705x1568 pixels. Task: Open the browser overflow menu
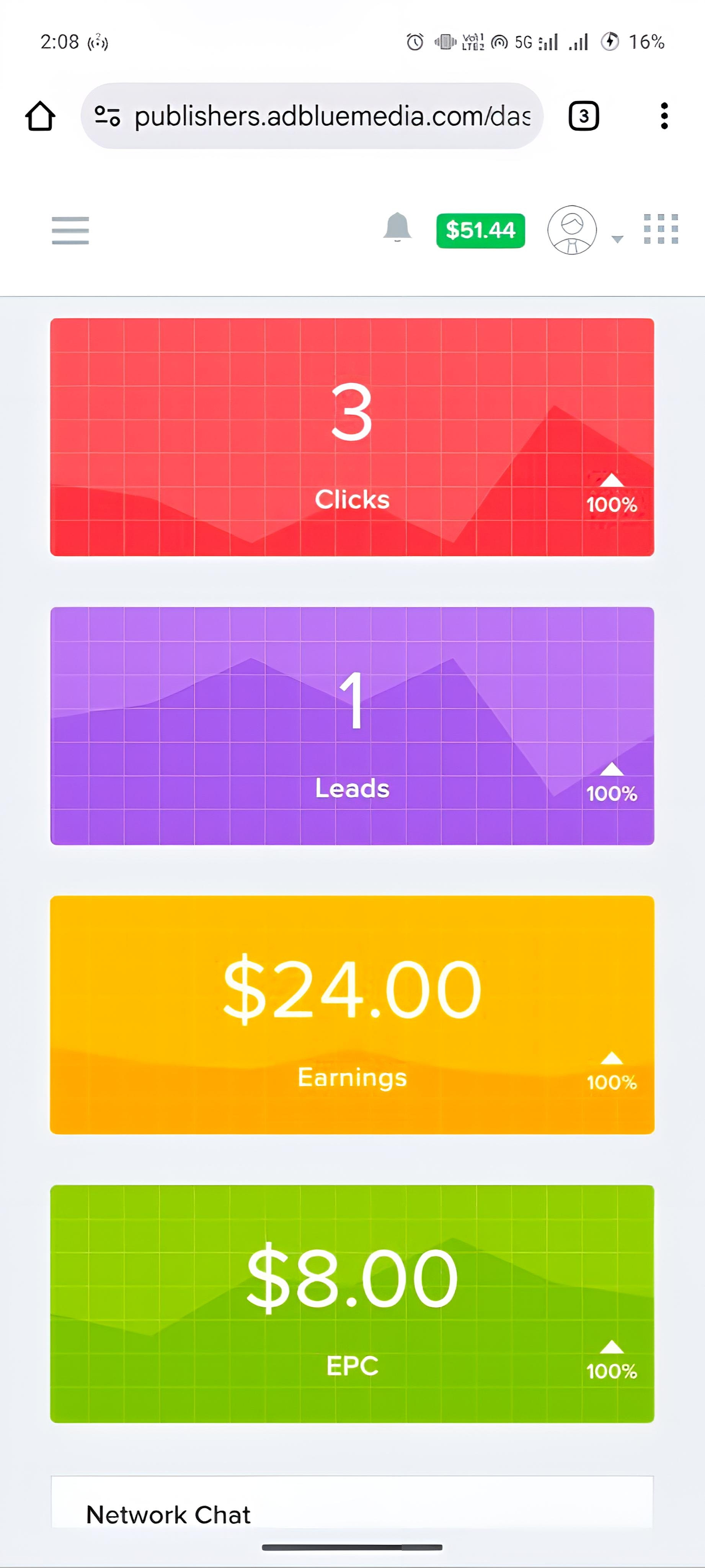pyautogui.click(x=664, y=116)
